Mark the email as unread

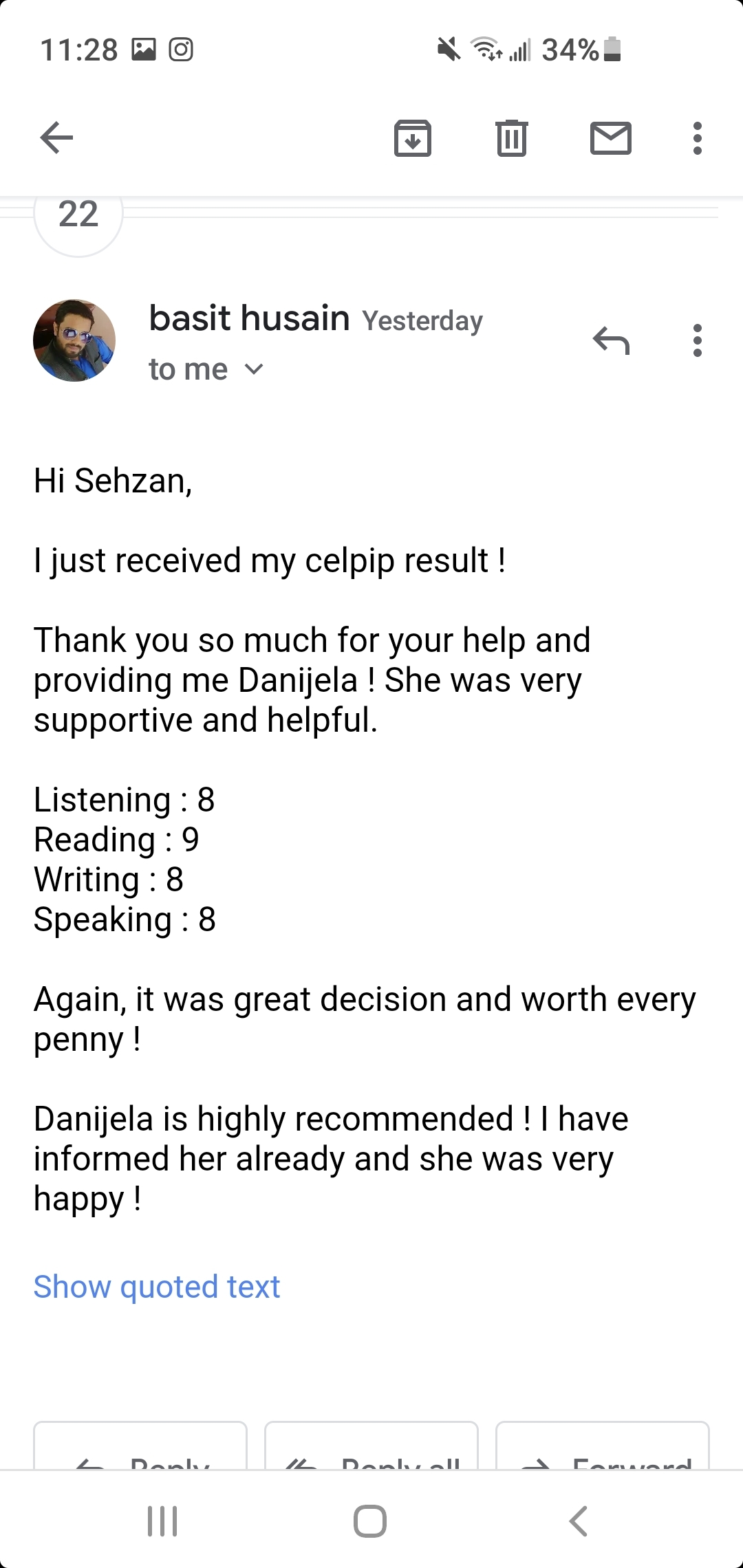[x=611, y=138]
